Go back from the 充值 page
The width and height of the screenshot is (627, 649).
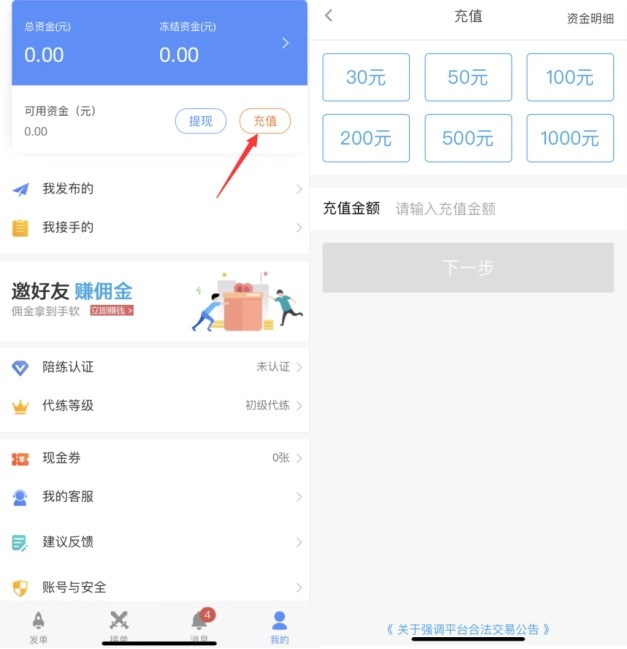pos(329,16)
